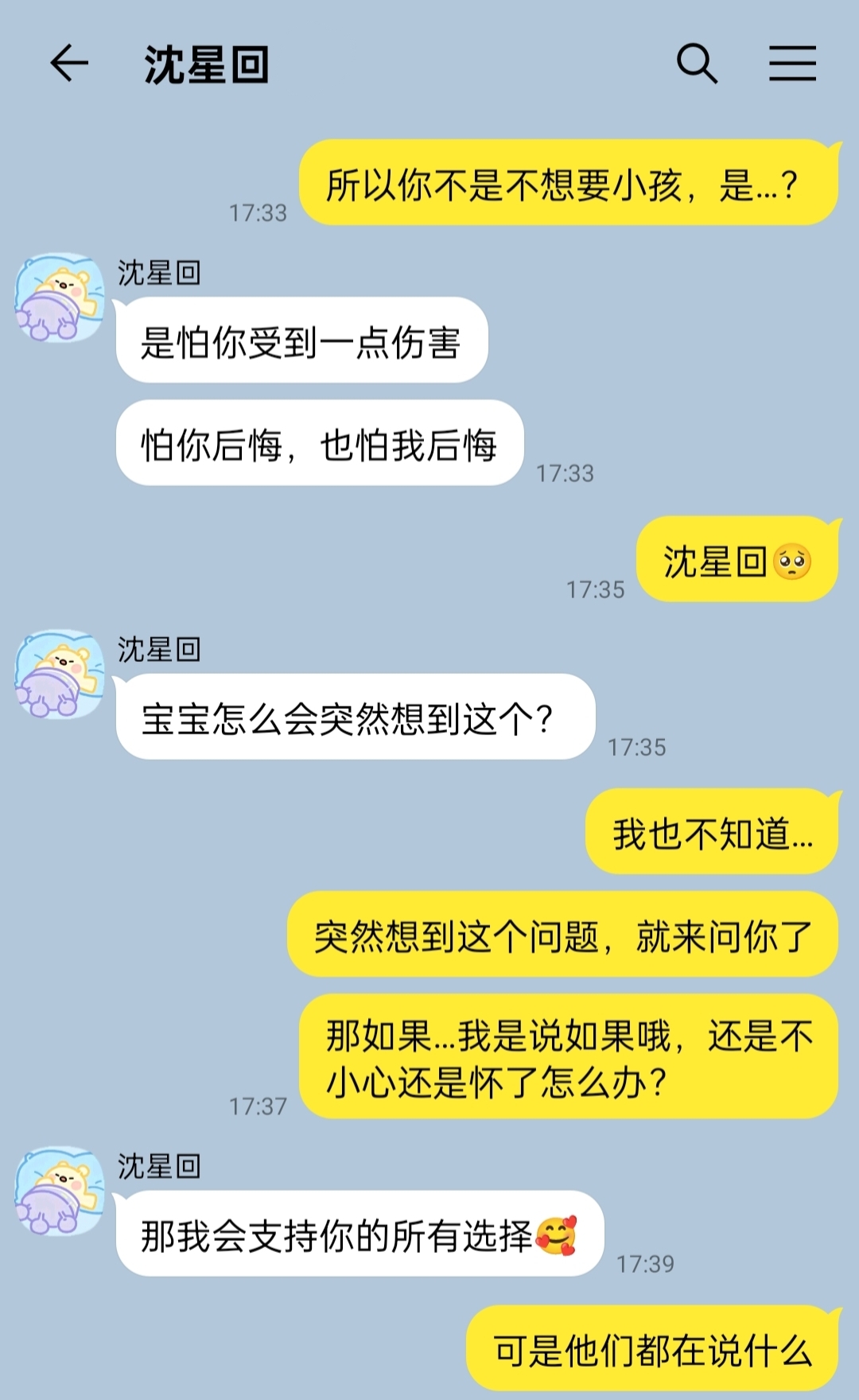
Task: Open the chat menu
Action: click(x=792, y=64)
